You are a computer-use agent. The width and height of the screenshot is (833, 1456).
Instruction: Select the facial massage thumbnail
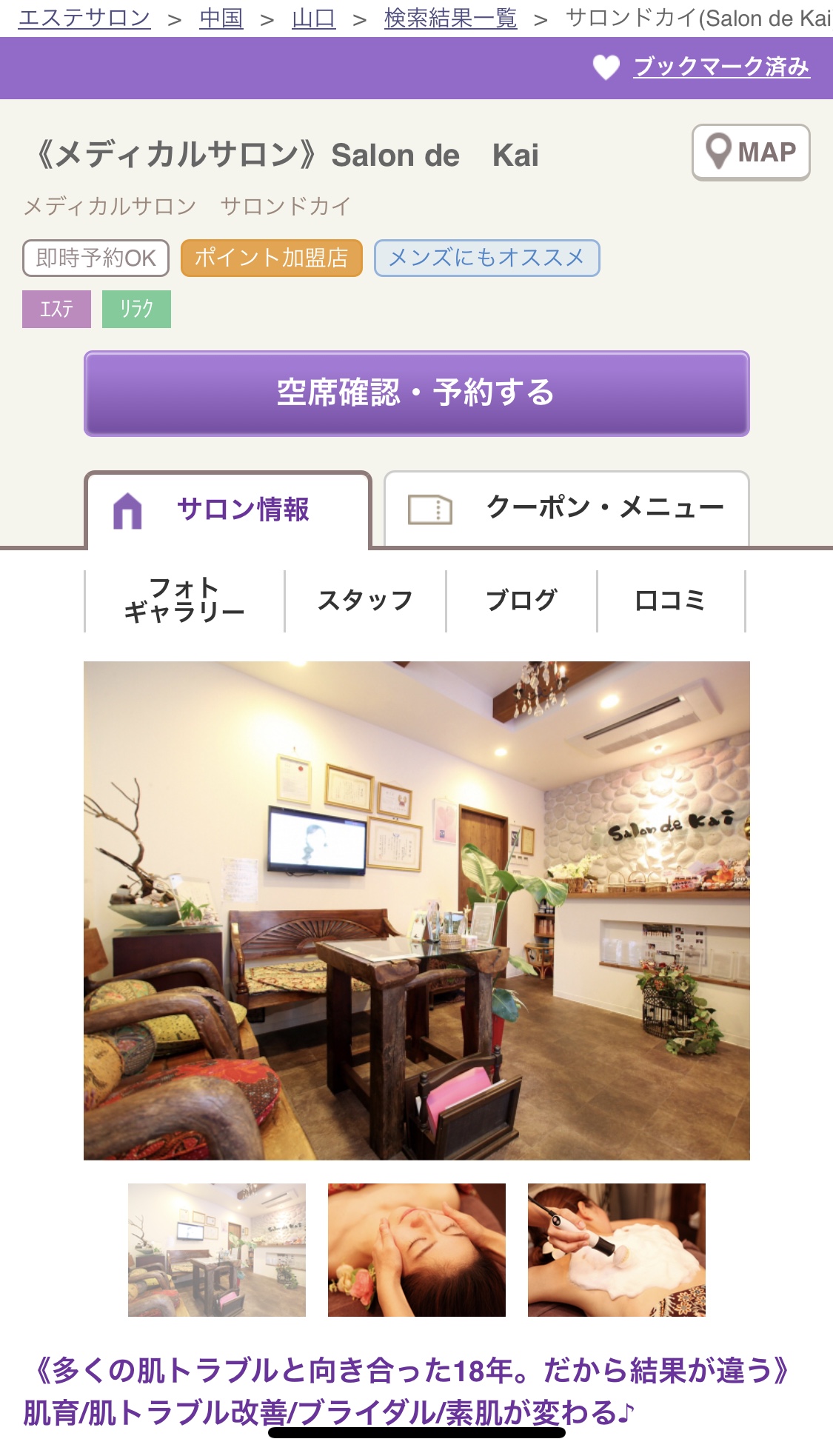417,1249
